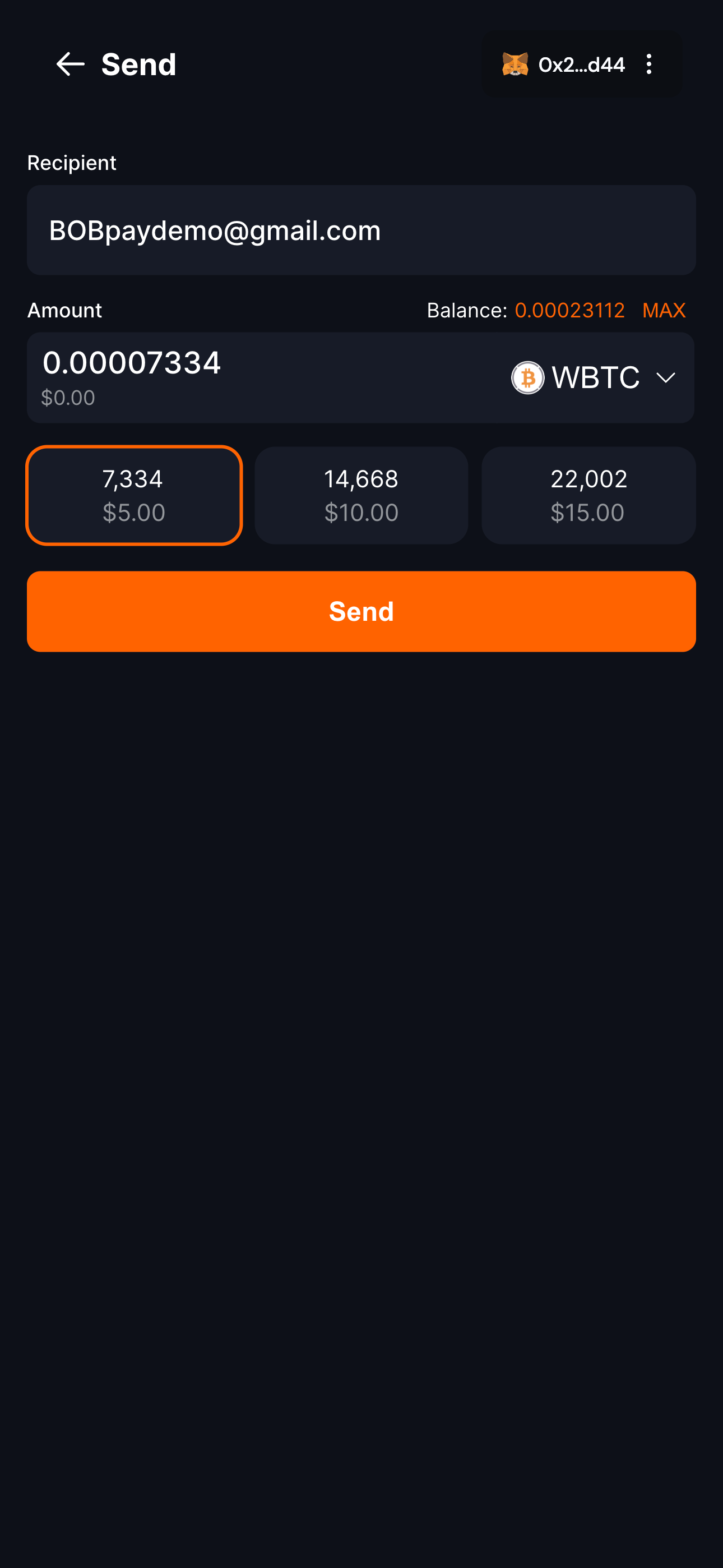This screenshot has width=723, height=1568.
Task: Choose the 14,668 ($10.00) preset
Action: point(361,495)
